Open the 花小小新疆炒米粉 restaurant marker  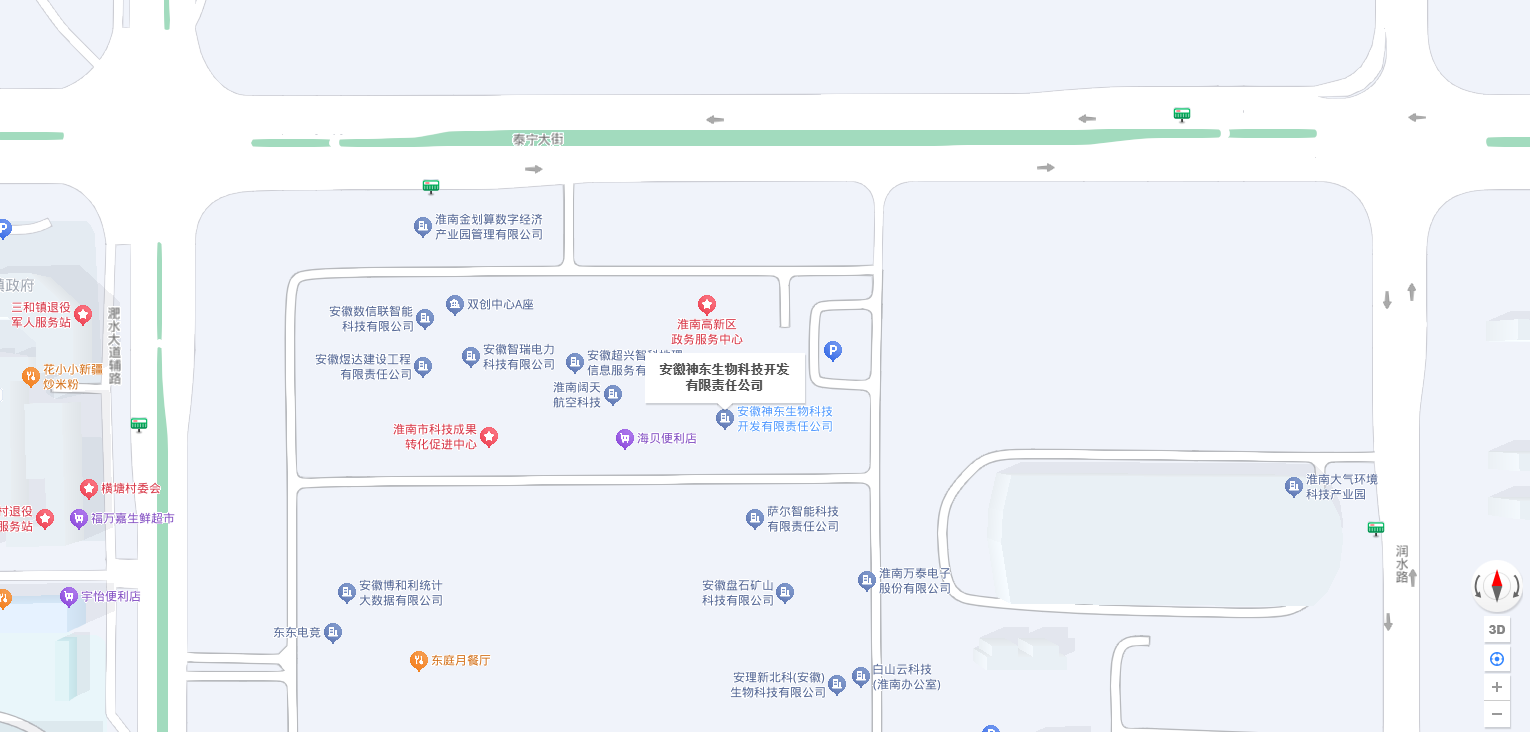click(x=31, y=376)
